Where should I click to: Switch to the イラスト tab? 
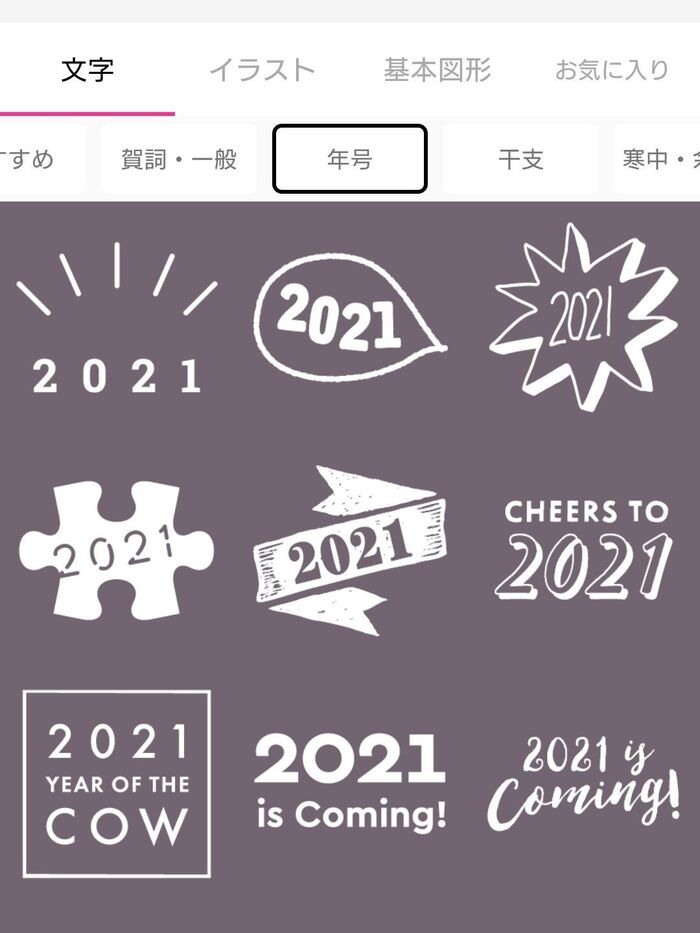[262, 70]
